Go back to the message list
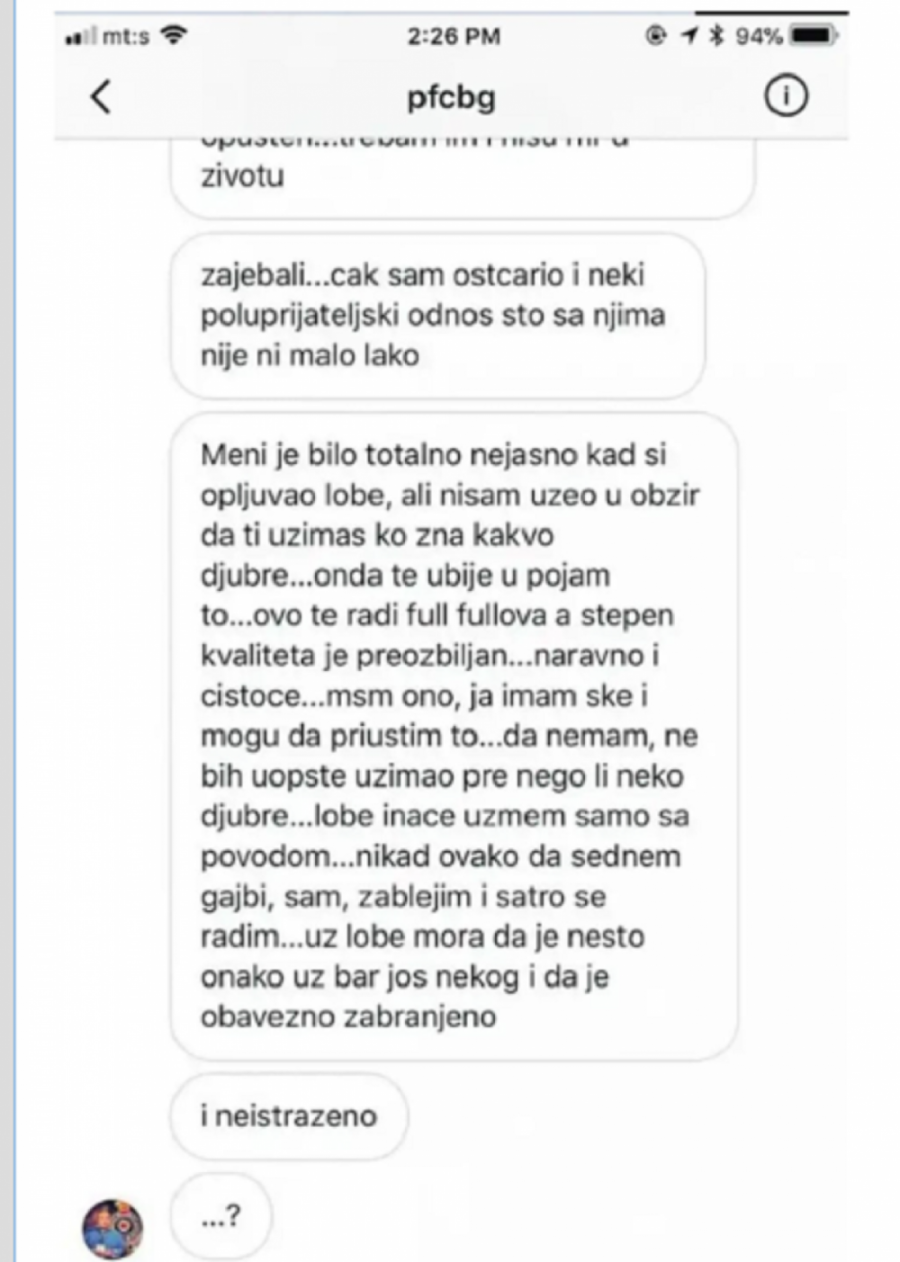 (101, 97)
